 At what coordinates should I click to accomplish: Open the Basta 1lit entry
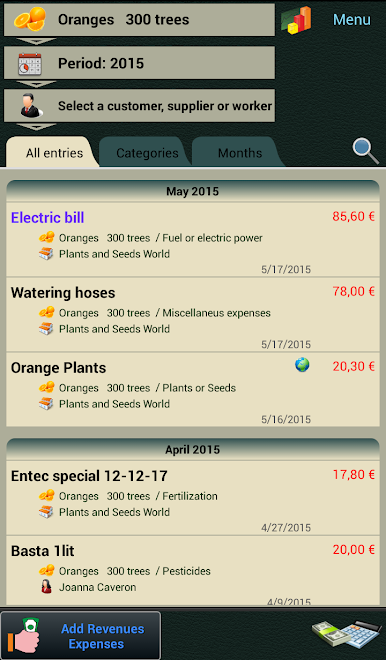point(193,571)
